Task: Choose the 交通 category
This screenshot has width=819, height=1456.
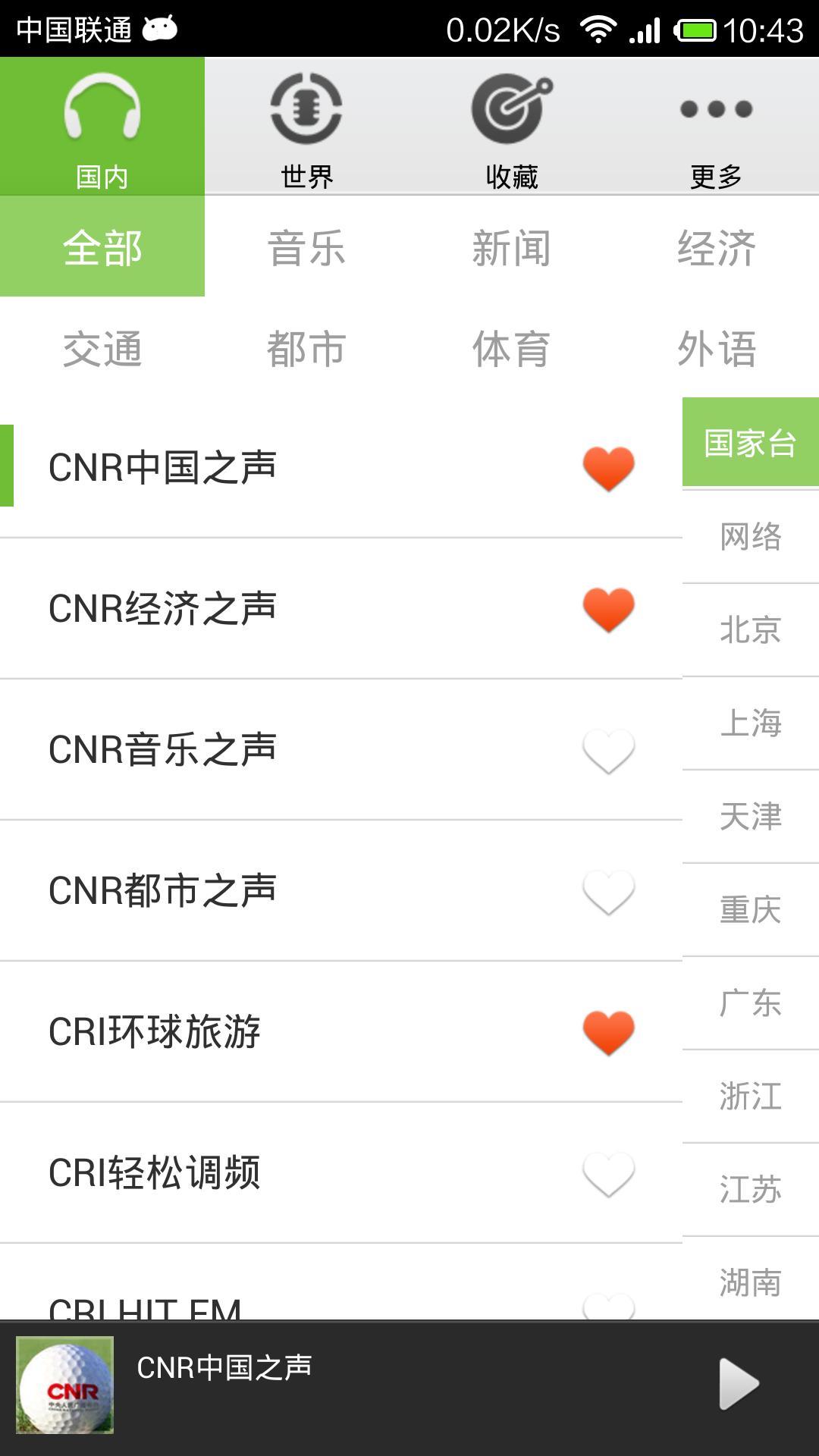Action: 102,349
